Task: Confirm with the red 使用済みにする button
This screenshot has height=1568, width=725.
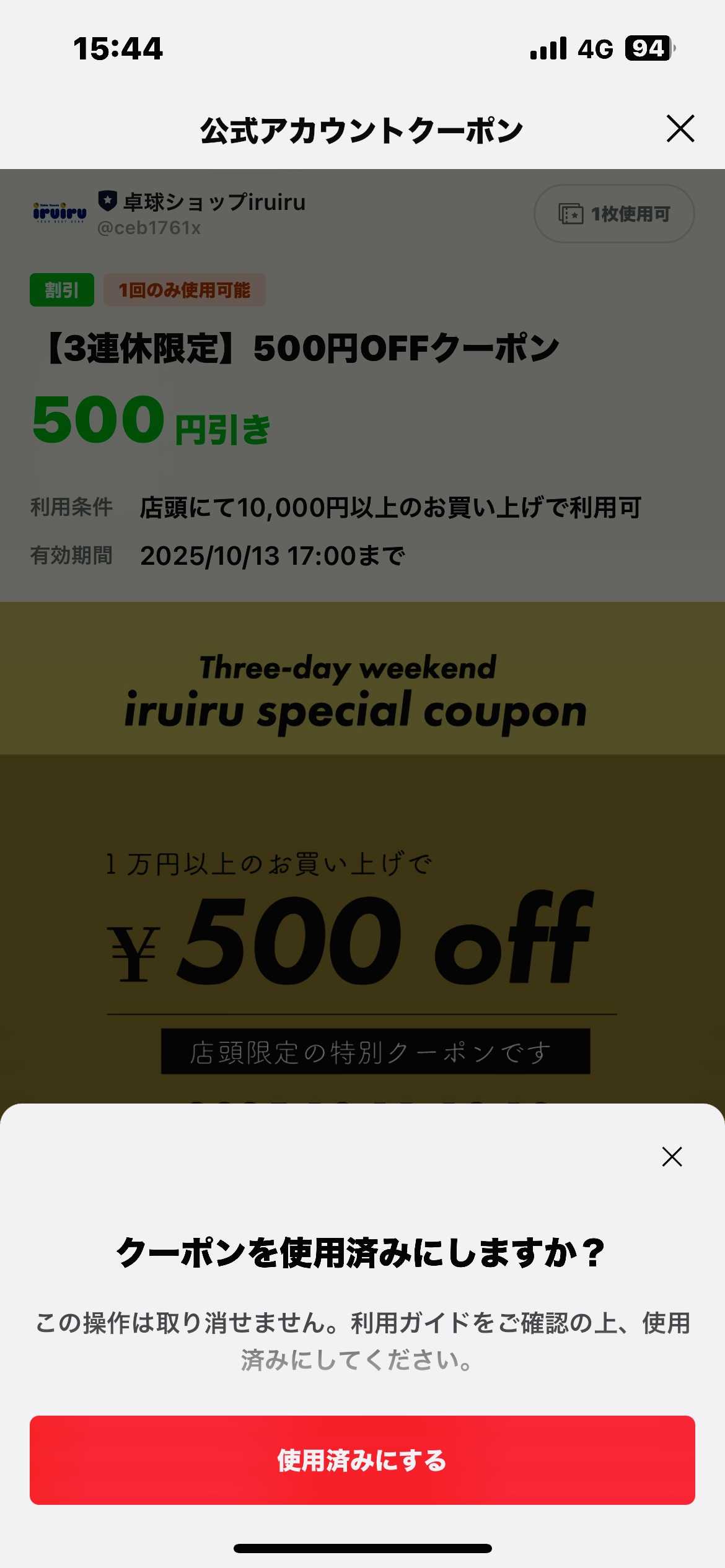Action: click(x=362, y=1460)
